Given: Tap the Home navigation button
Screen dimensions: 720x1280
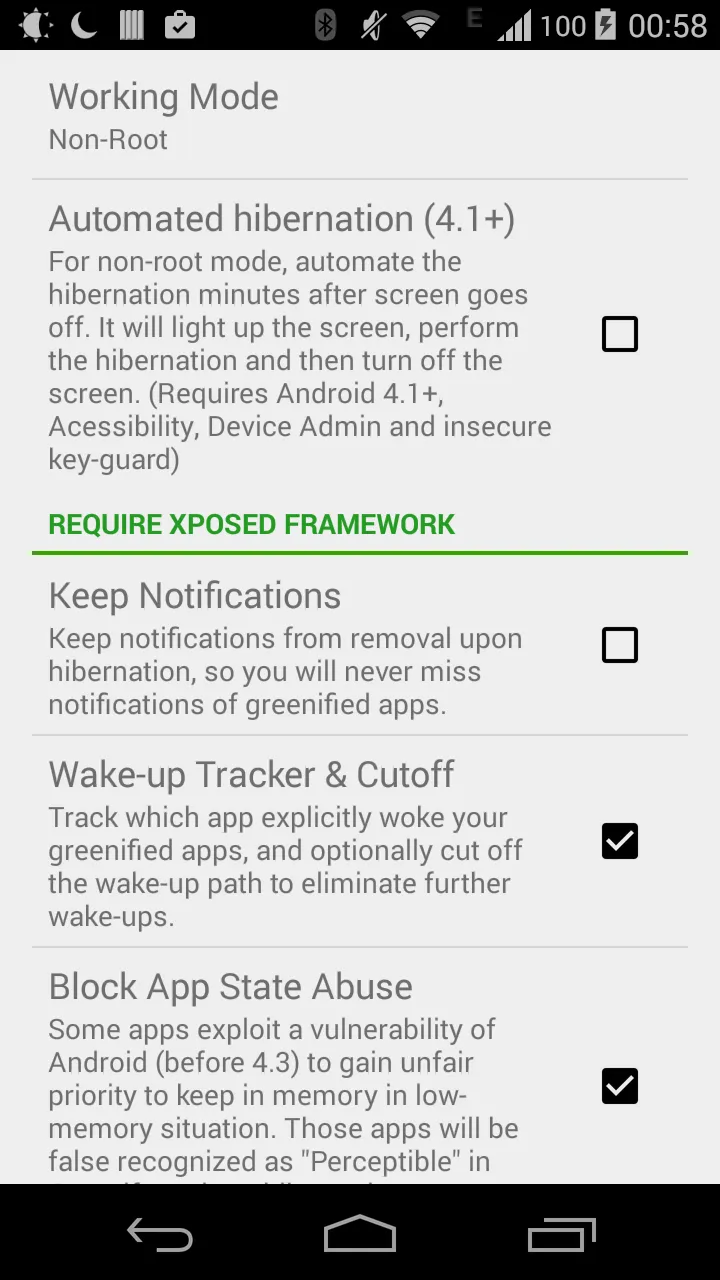Looking at the screenshot, I should click(359, 1234).
